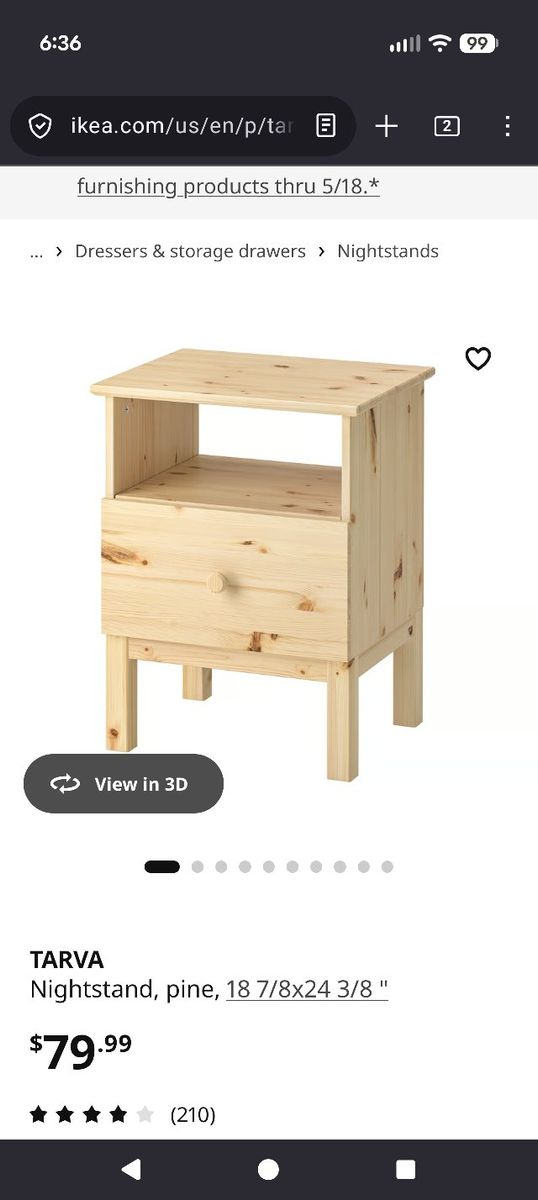
Task: Go to Nightstands breadcrumb
Action: (388, 251)
